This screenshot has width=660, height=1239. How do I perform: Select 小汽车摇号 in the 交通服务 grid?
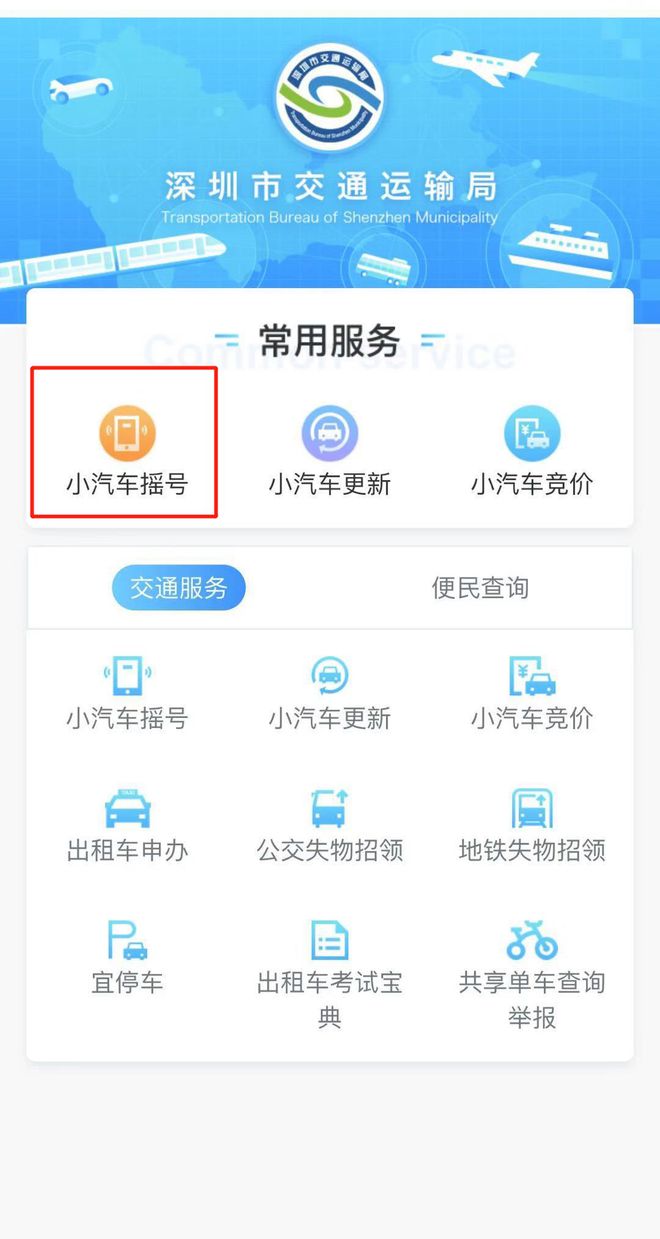(x=127, y=693)
